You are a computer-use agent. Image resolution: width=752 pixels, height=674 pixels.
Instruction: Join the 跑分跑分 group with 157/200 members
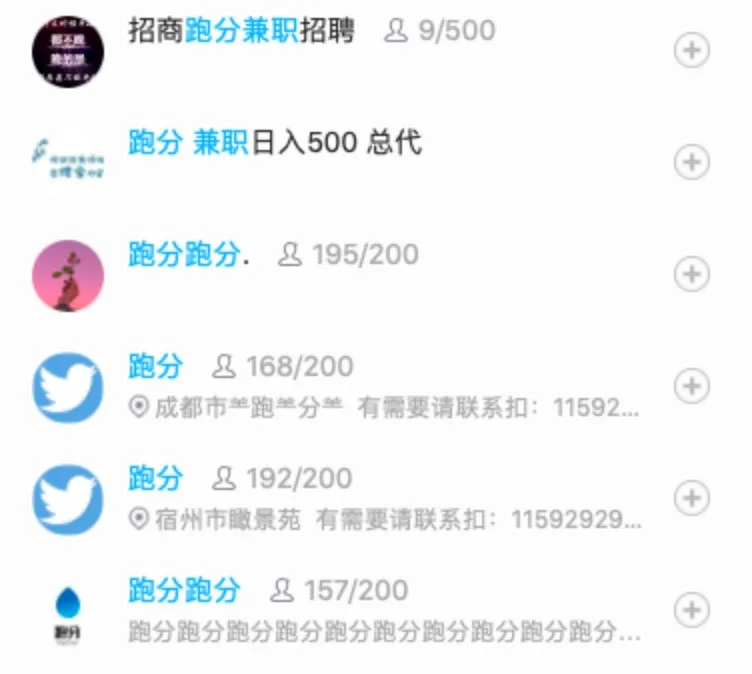pos(692,609)
